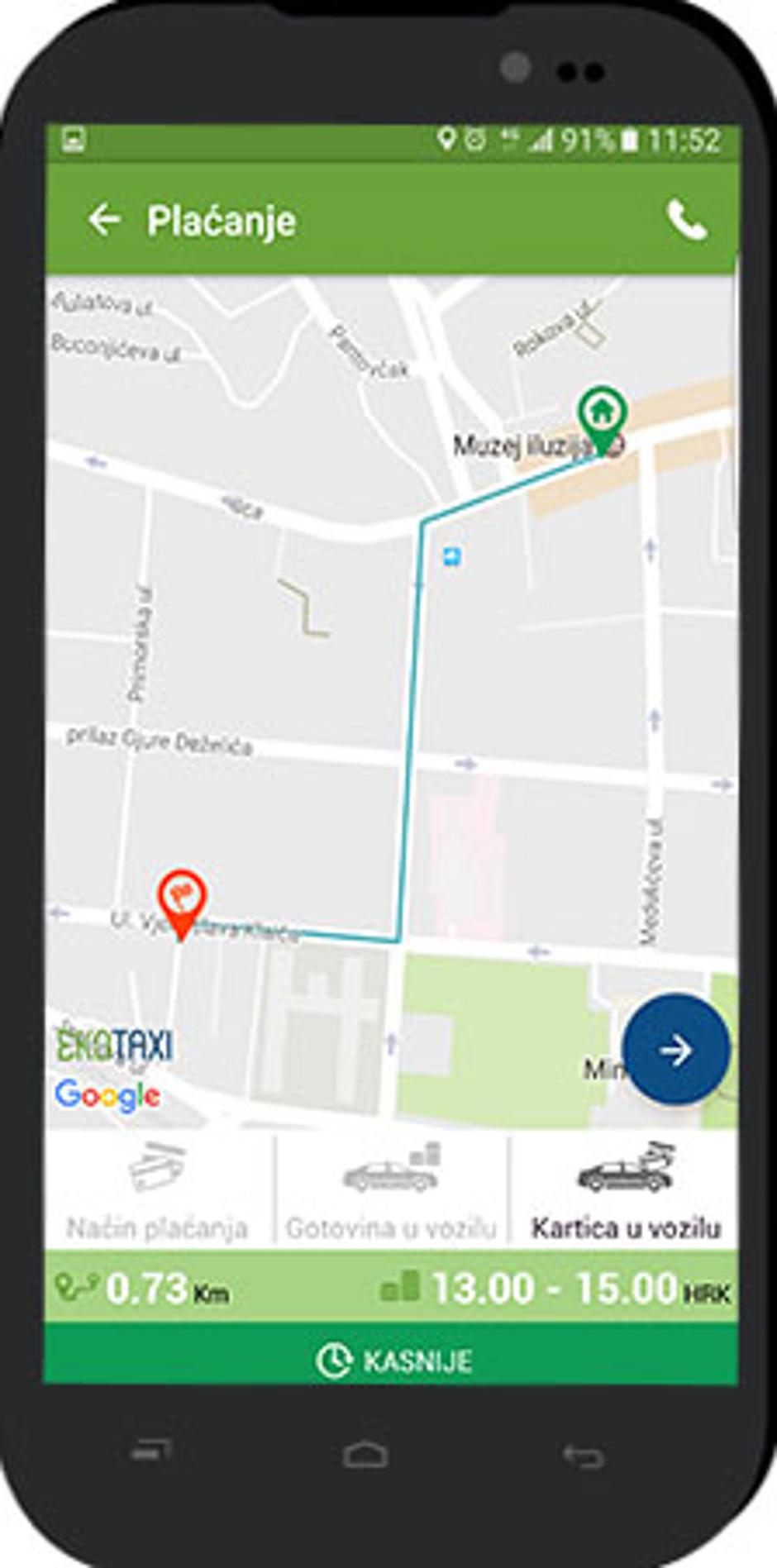This screenshot has height=1568, width=777.
Task: Schedule the ride with KASNIJE
Action: (x=391, y=1361)
